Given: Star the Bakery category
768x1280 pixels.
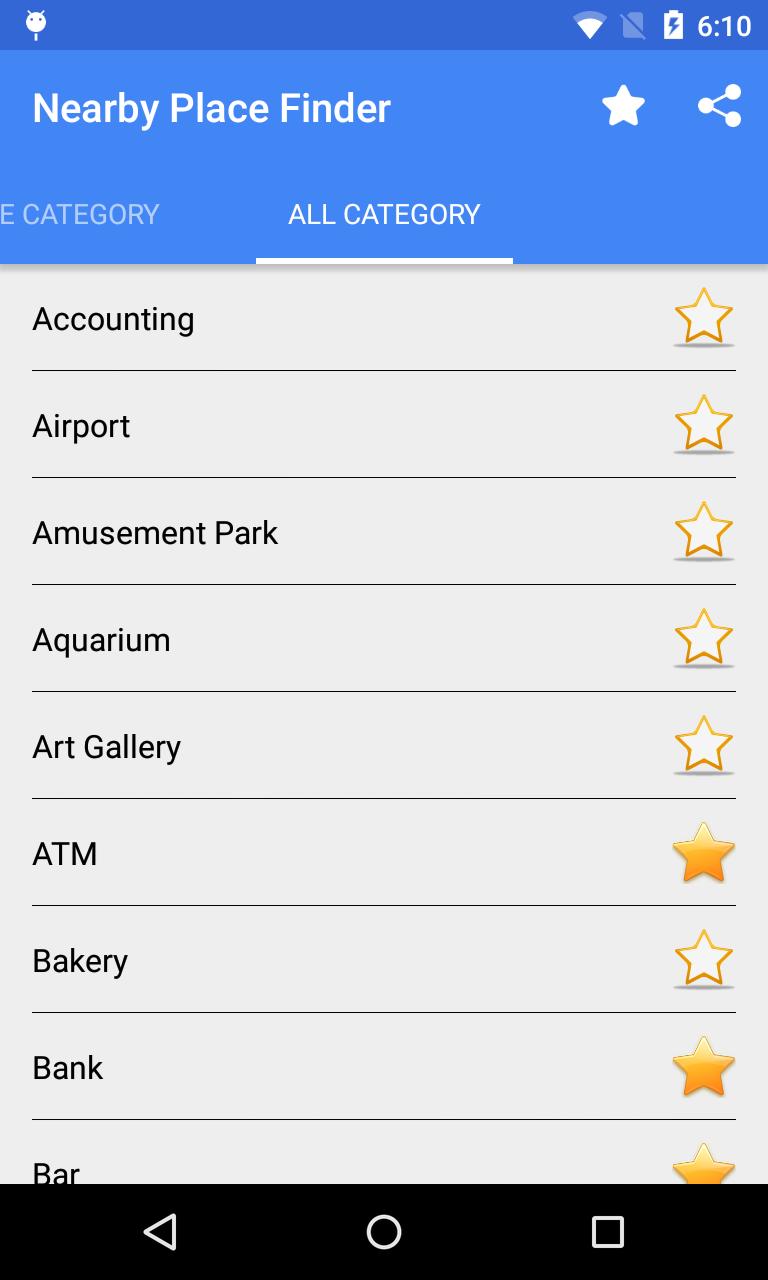Looking at the screenshot, I should coord(703,960).
